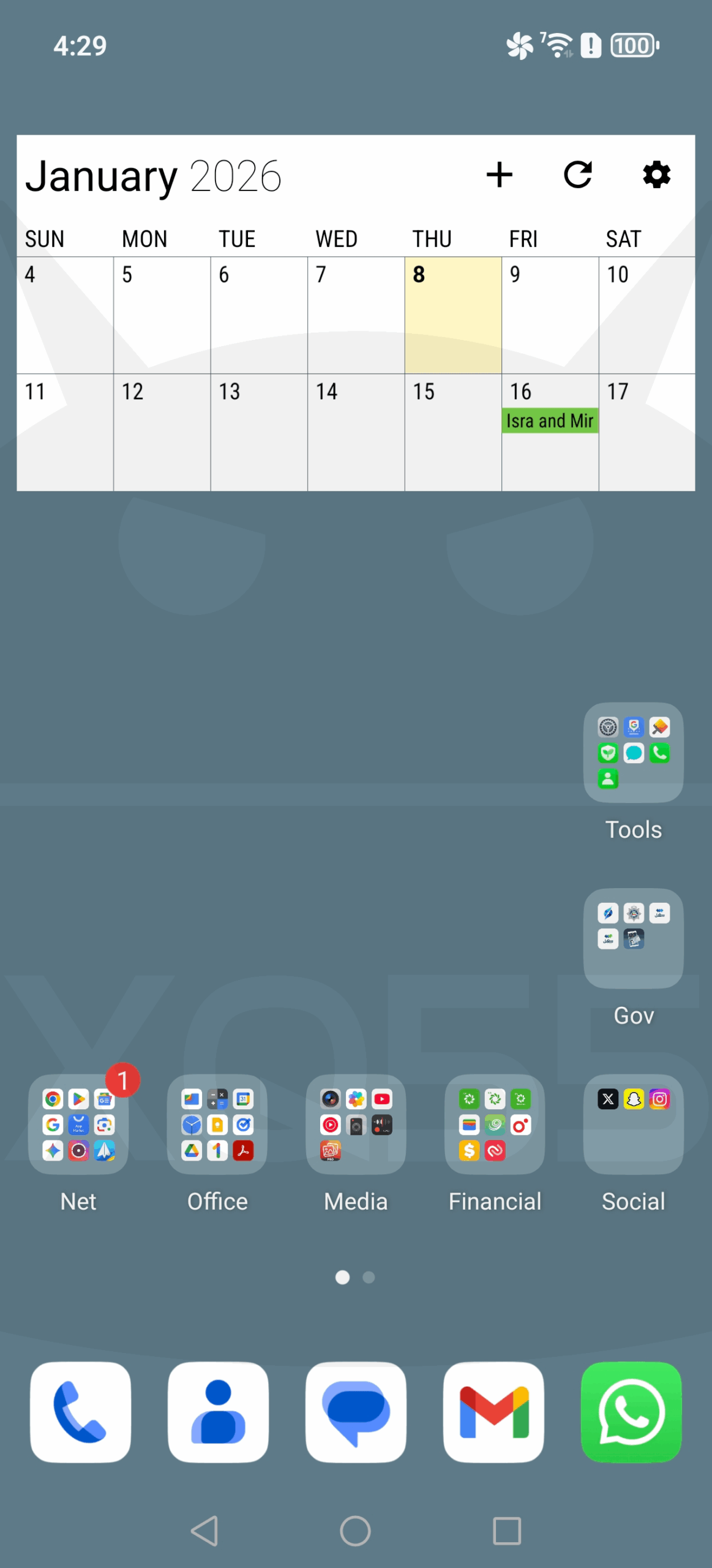Open the Net folder
This screenshot has height=1568, width=712.
(x=78, y=1125)
